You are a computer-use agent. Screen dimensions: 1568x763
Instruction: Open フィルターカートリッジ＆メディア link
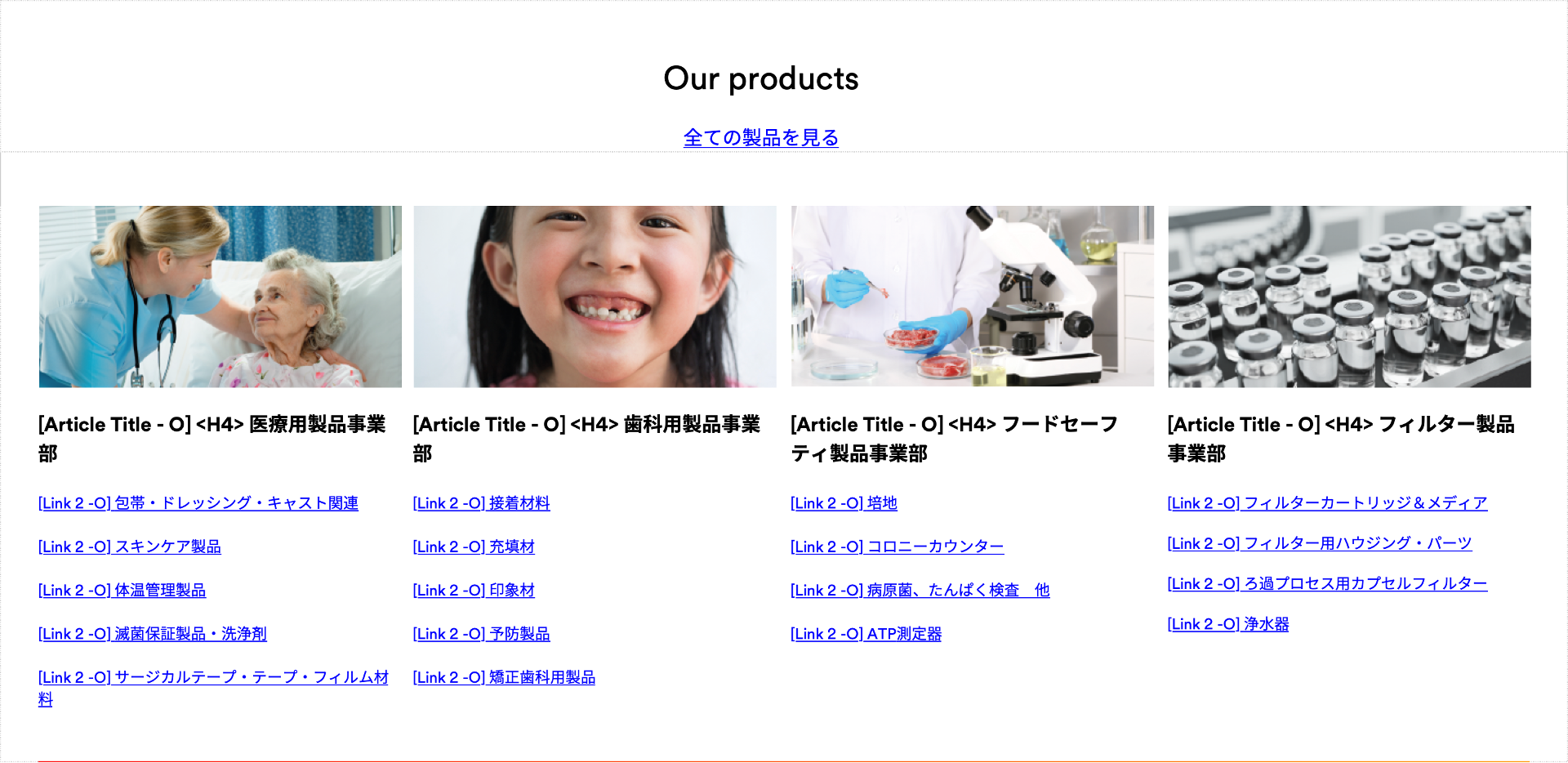coord(1327,503)
